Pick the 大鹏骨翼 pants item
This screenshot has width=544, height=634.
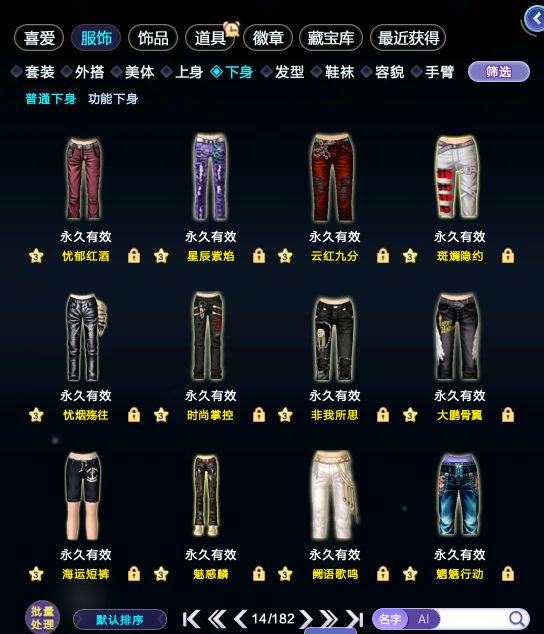pos(458,336)
